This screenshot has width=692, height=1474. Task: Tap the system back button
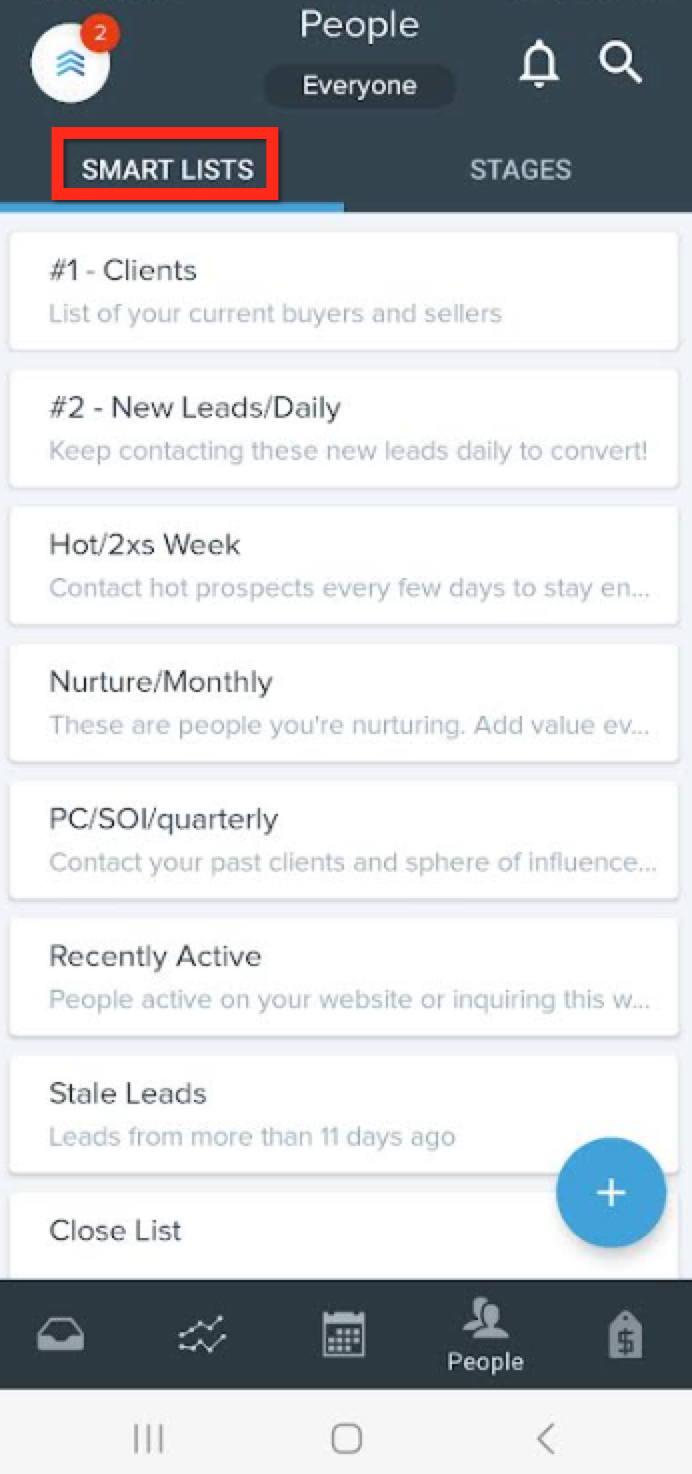click(x=545, y=1439)
